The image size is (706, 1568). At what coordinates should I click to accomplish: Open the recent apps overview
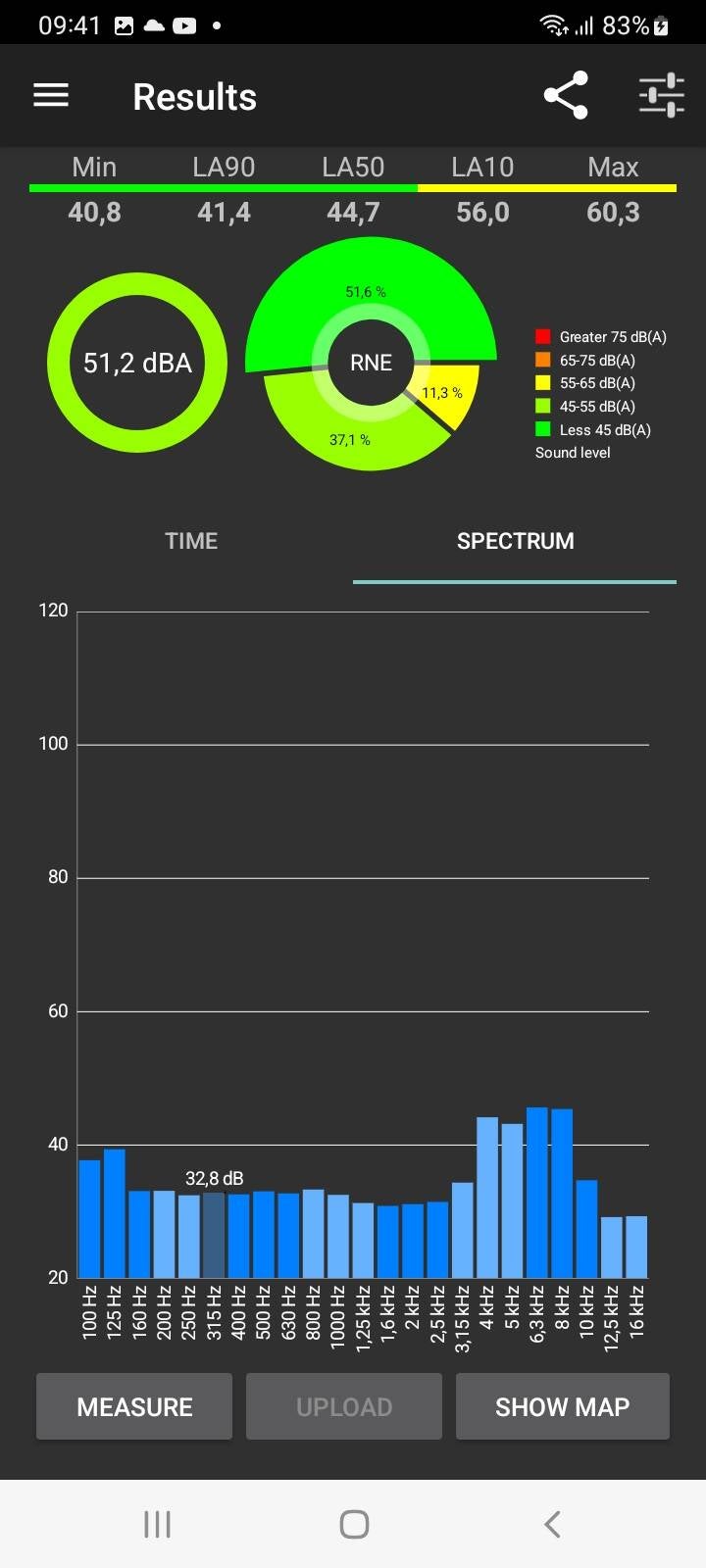[x=157, y=1524]
